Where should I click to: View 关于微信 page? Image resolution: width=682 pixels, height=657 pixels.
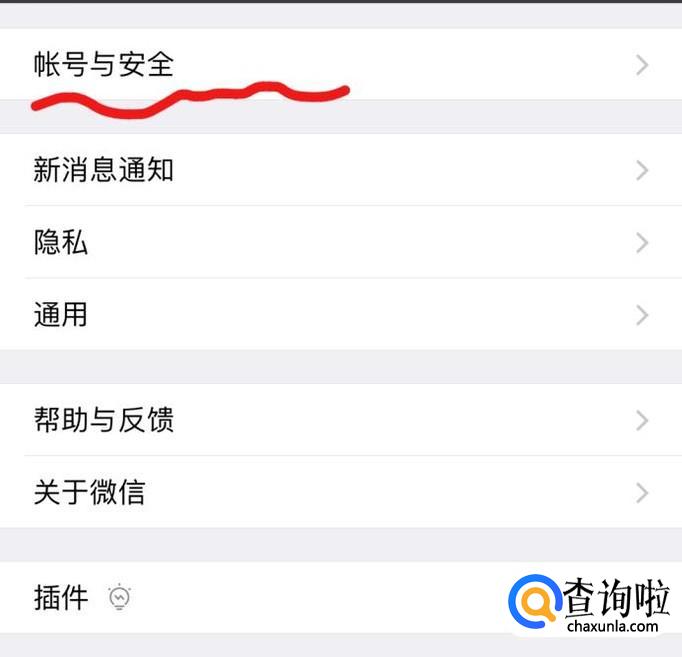click(90, 492)
